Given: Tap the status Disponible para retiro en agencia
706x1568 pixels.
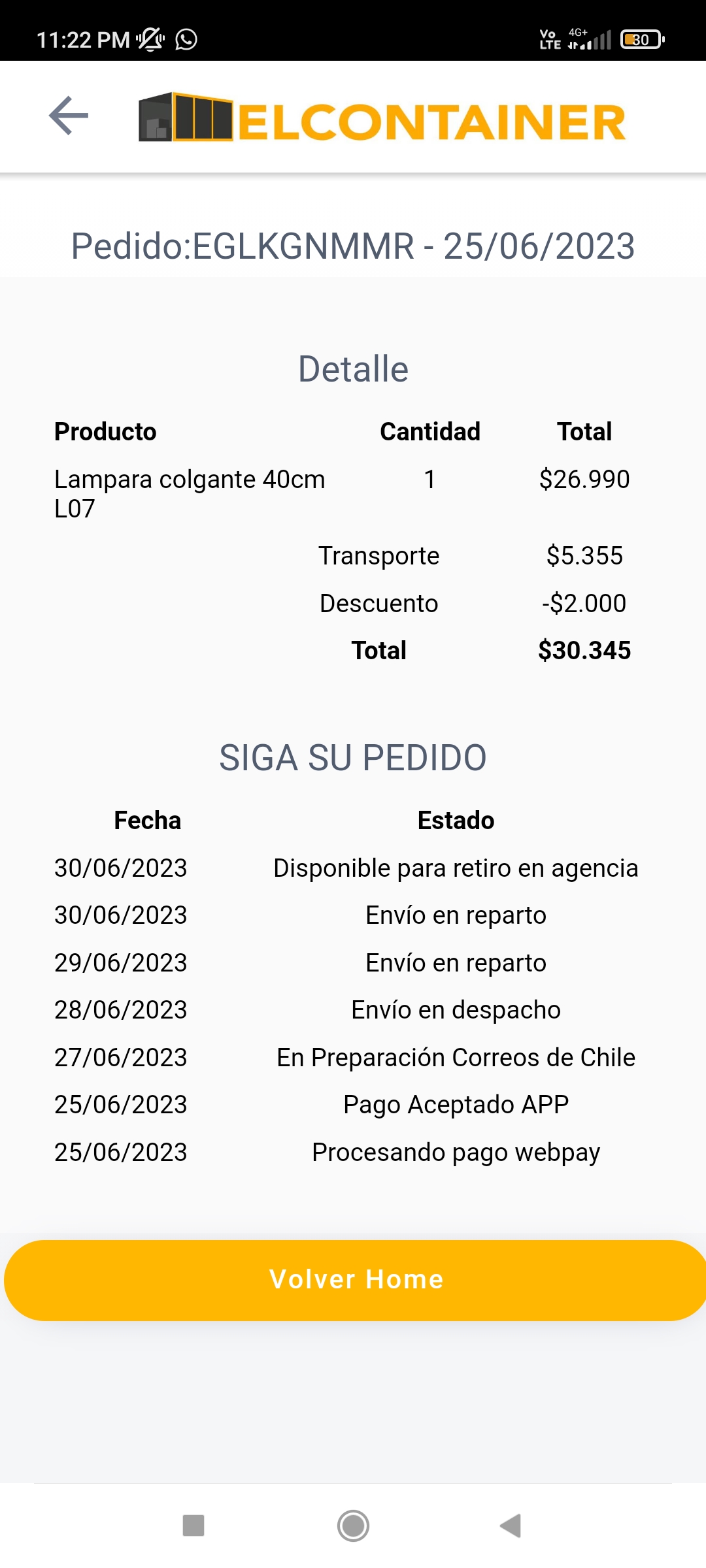Looking at the screenshot, I should pos(456,868).
